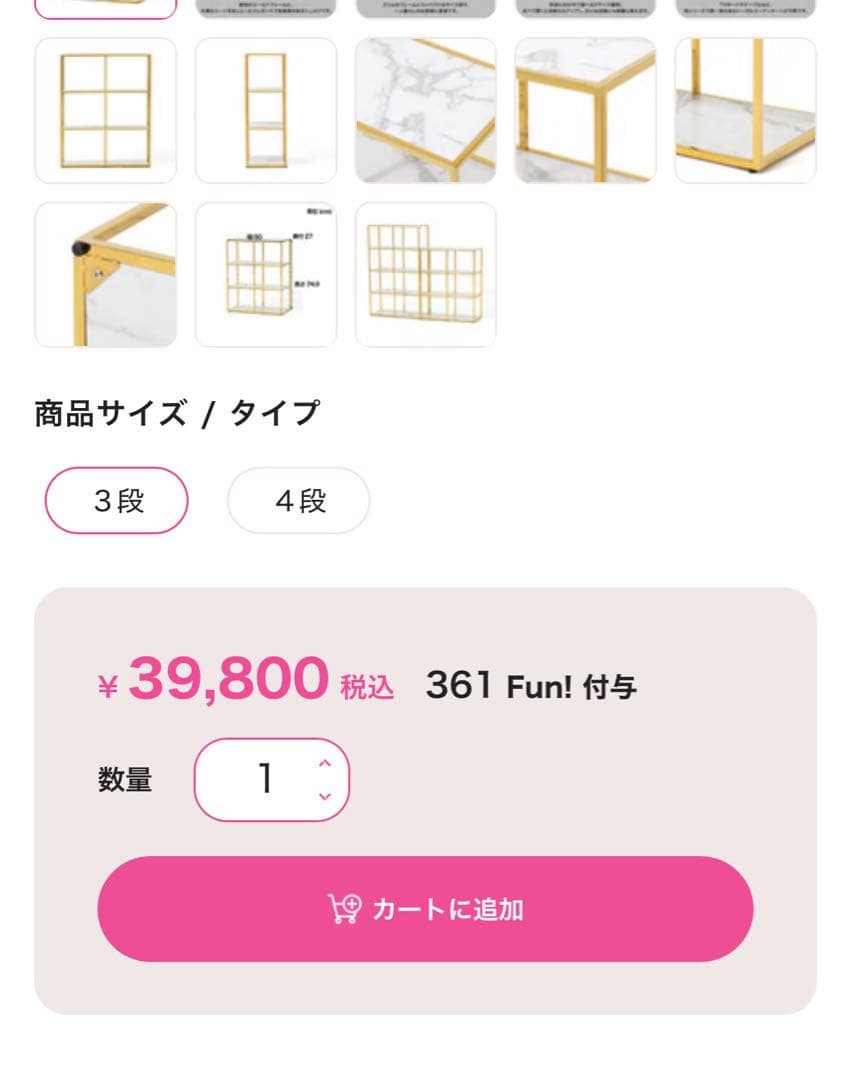Select the front-facing six-cell shelf thumbnail

click(x=105, y=110)
